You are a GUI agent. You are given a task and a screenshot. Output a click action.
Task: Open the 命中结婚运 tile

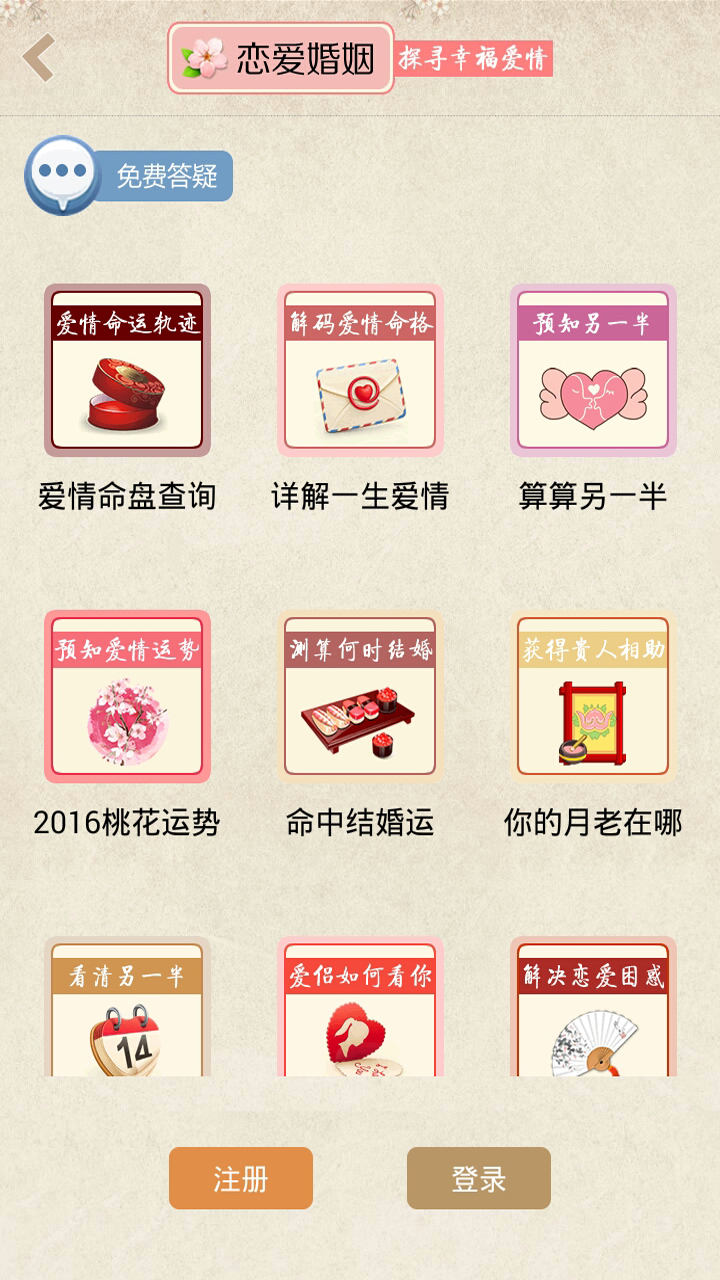point(360,697)
